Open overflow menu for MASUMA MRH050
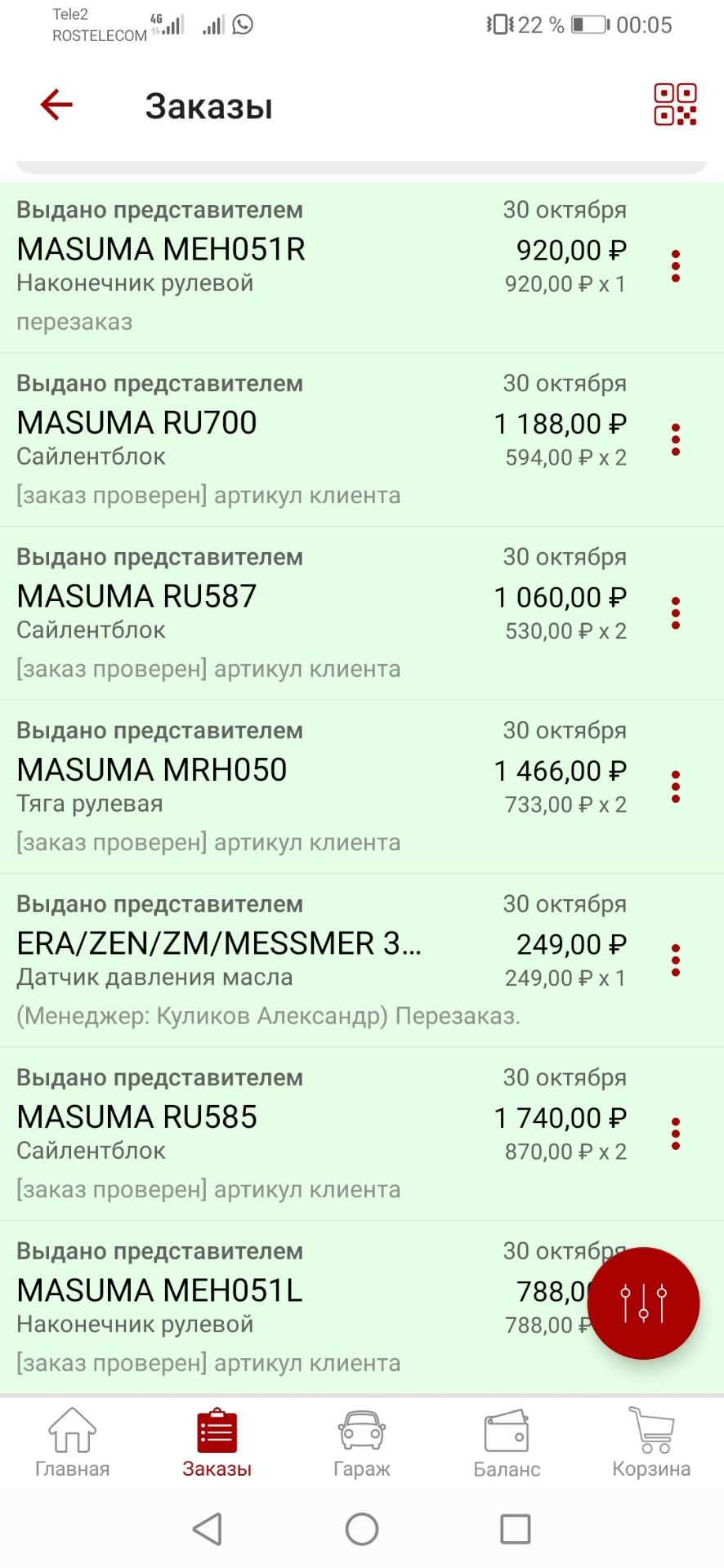Viewport: 724px width, 1568px height. pyautogui.click(x=676, y=786)
